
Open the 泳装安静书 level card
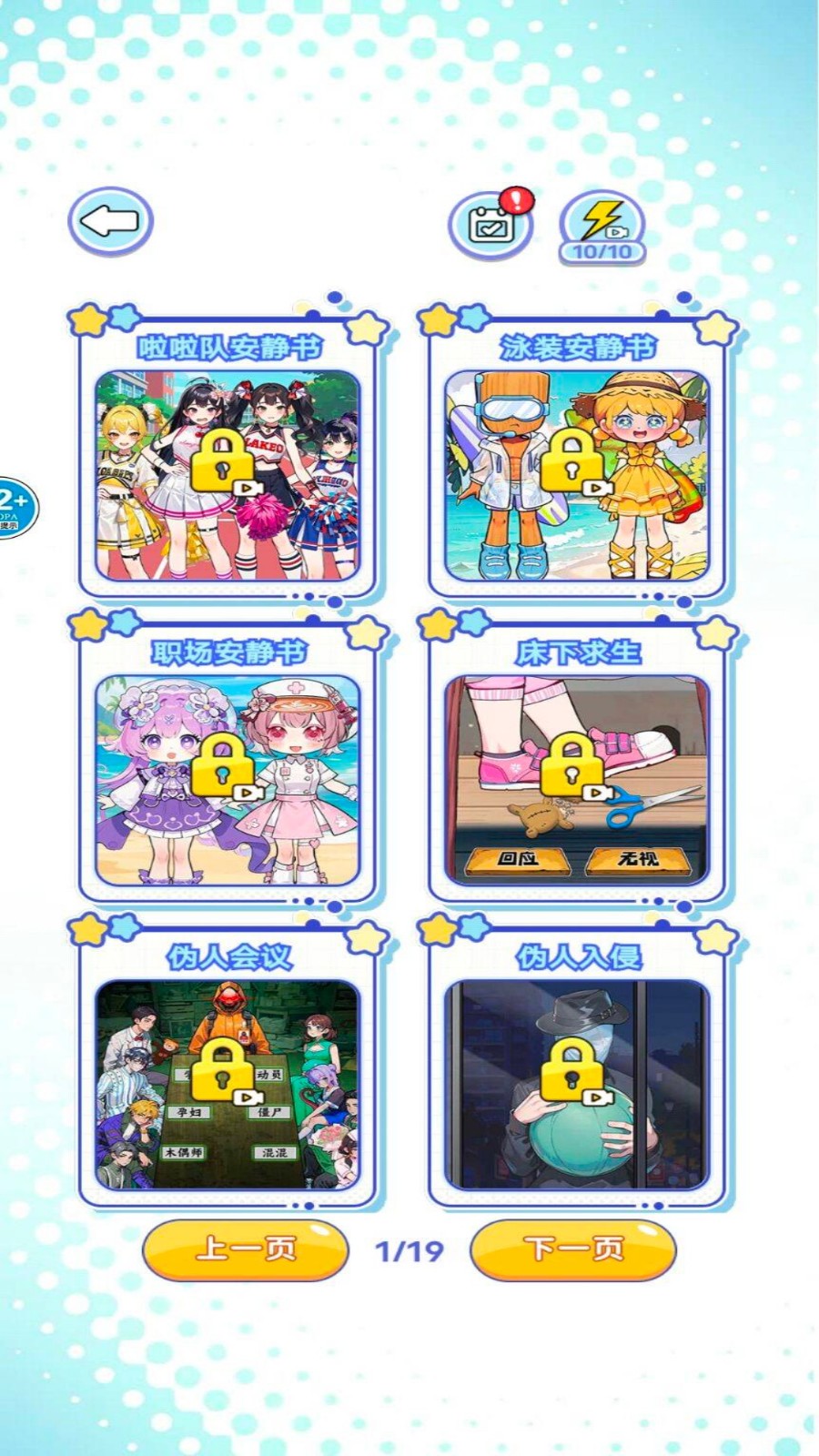[576, 473]
